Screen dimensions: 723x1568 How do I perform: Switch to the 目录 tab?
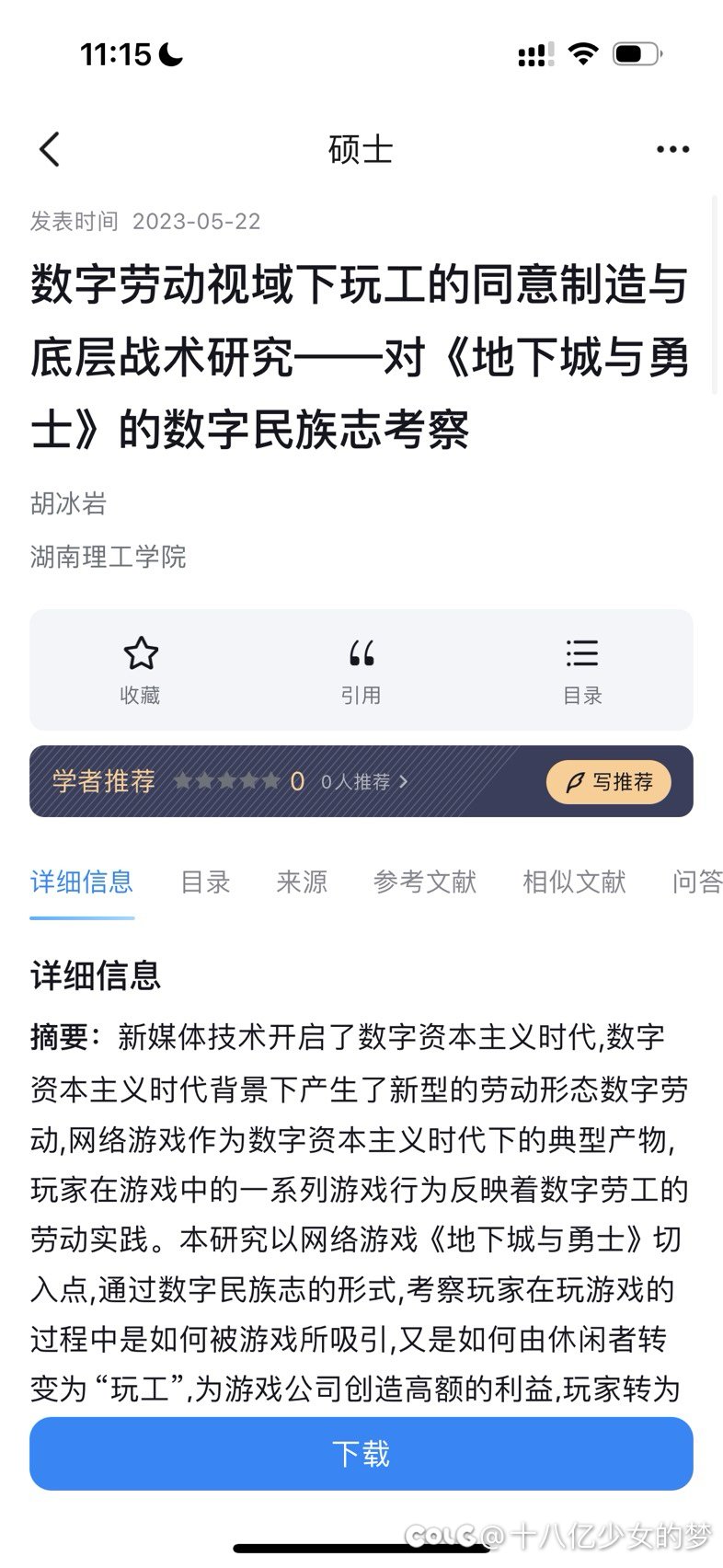pos(205,882)
